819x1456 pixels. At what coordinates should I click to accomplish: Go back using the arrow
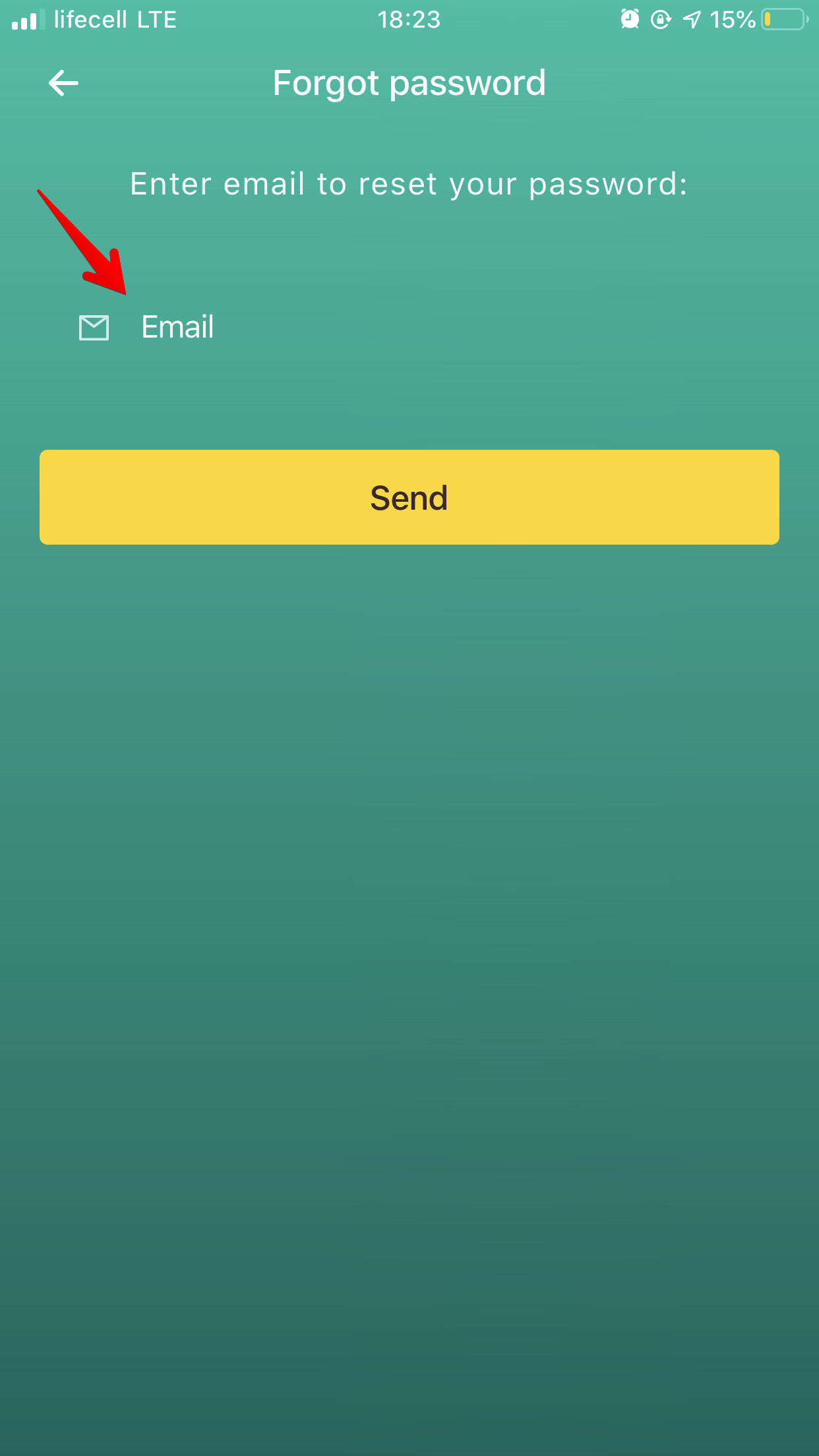(x=64, y=83)
